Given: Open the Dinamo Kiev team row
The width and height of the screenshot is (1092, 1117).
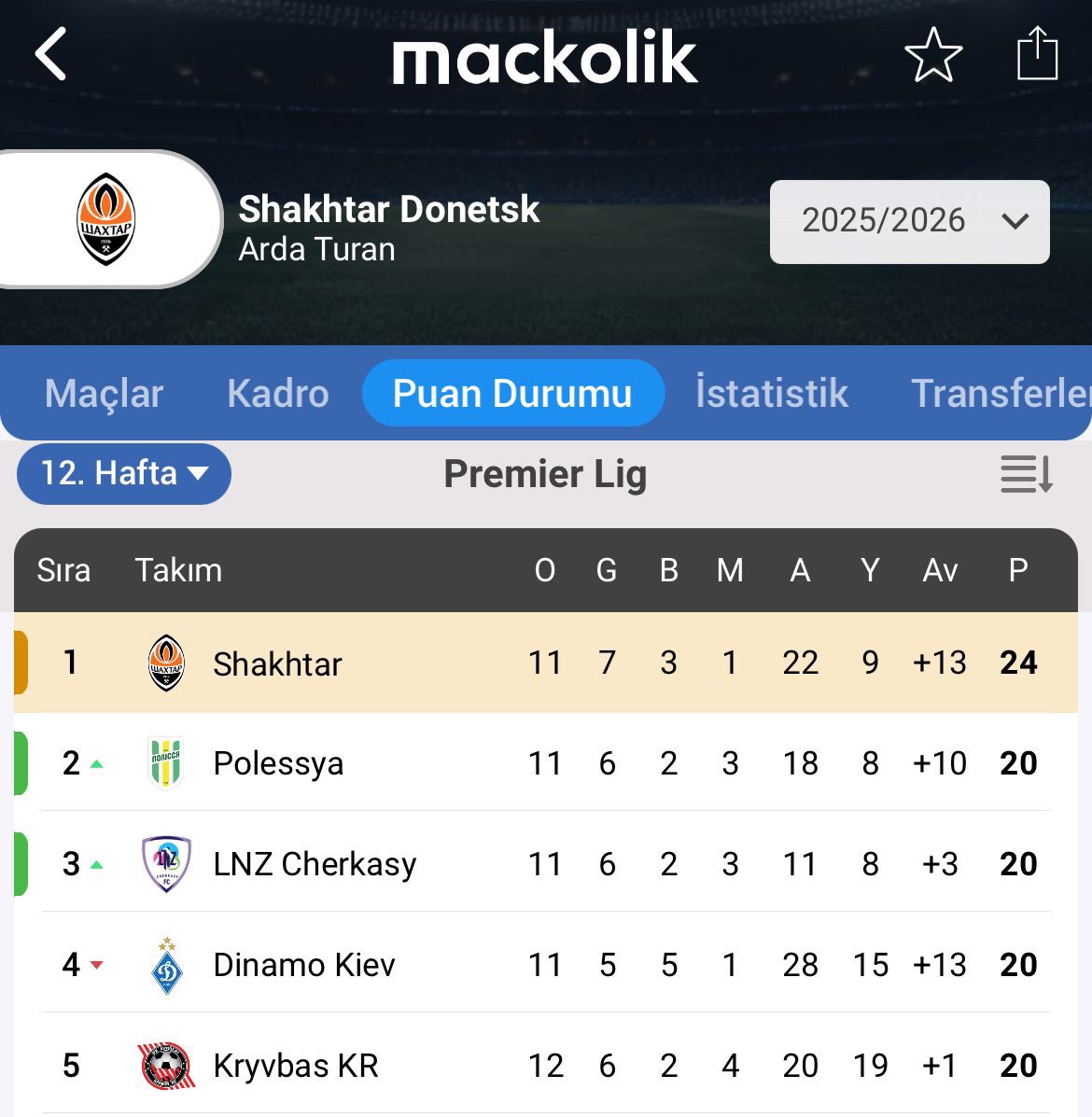Looking at the screenshot, I should tap(303, 965).
